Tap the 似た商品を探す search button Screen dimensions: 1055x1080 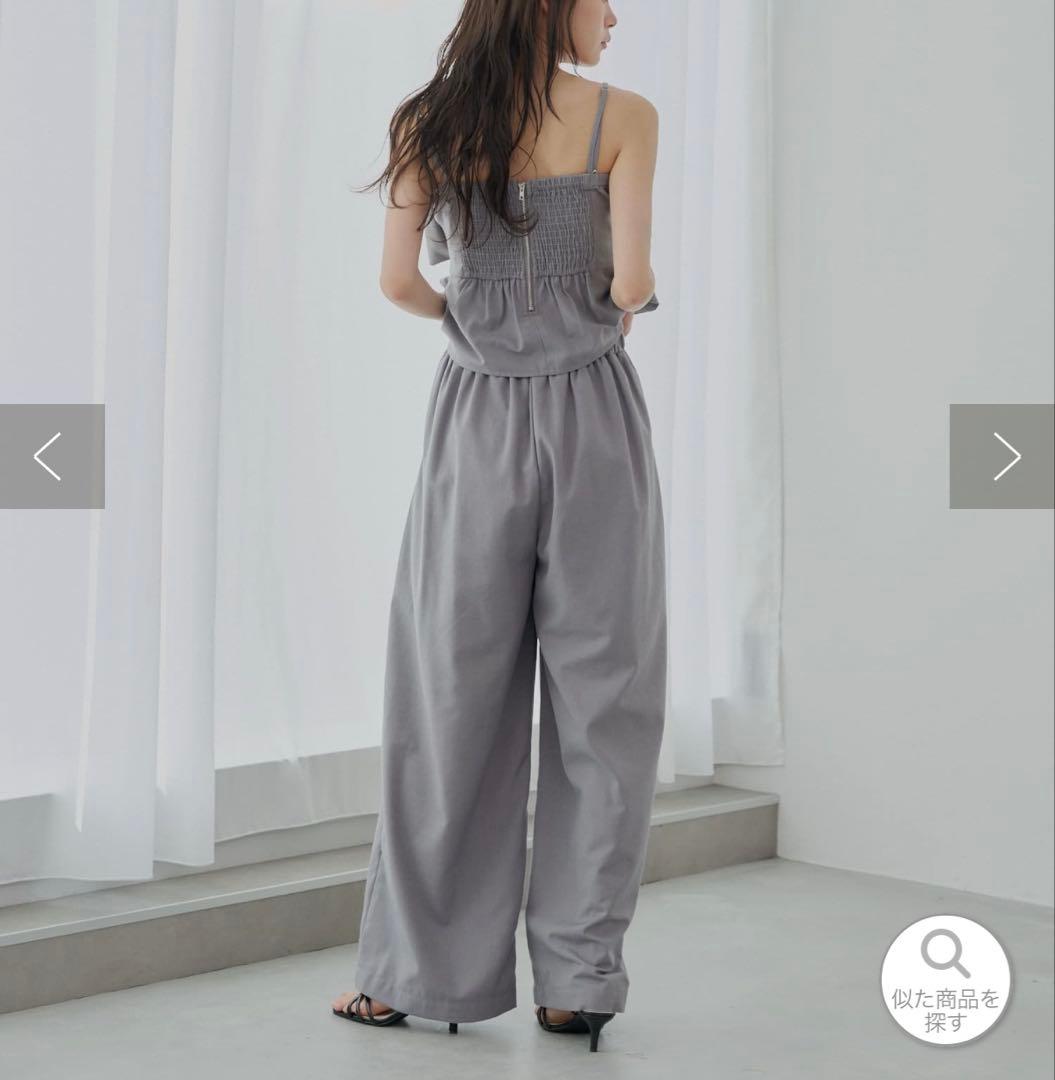(945, 980)
